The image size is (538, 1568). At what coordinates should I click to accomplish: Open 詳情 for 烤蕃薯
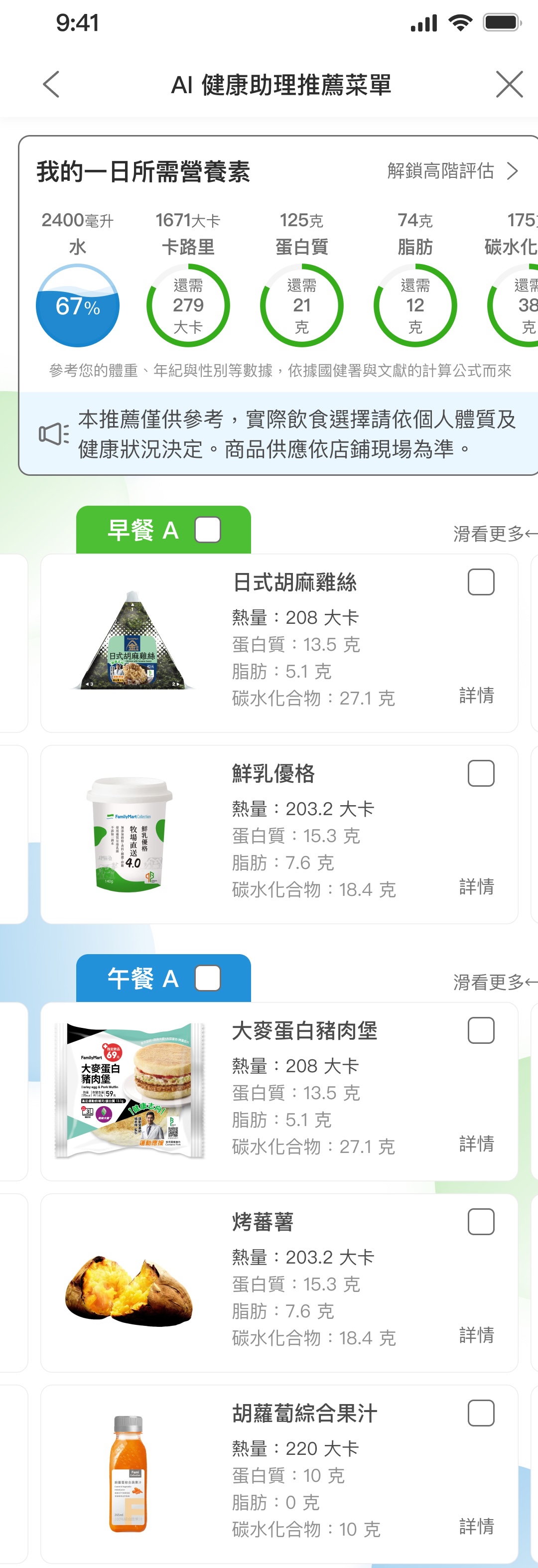point(476,1335)
